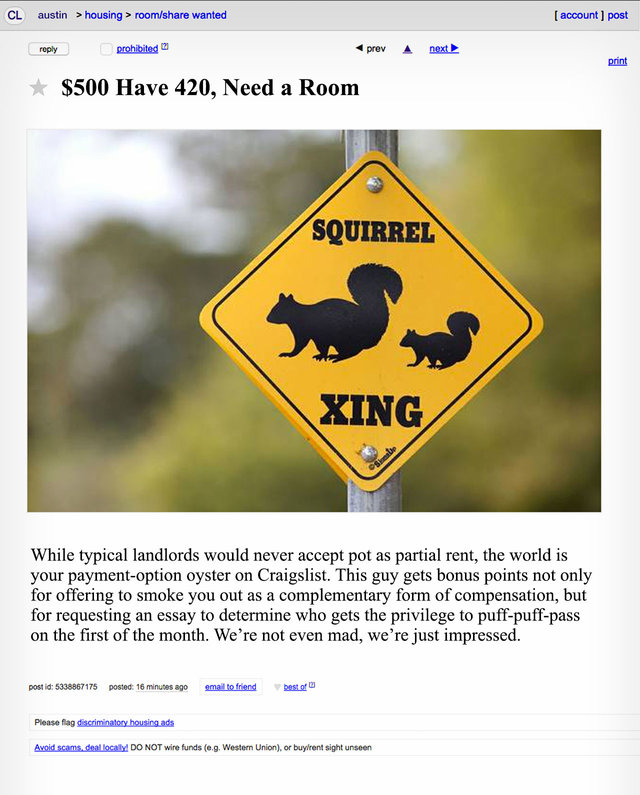Image resolution: width=640 pixels, height=795 pixels.
Task: Open the housing breadcrumb link
Action: pos(103,15)
